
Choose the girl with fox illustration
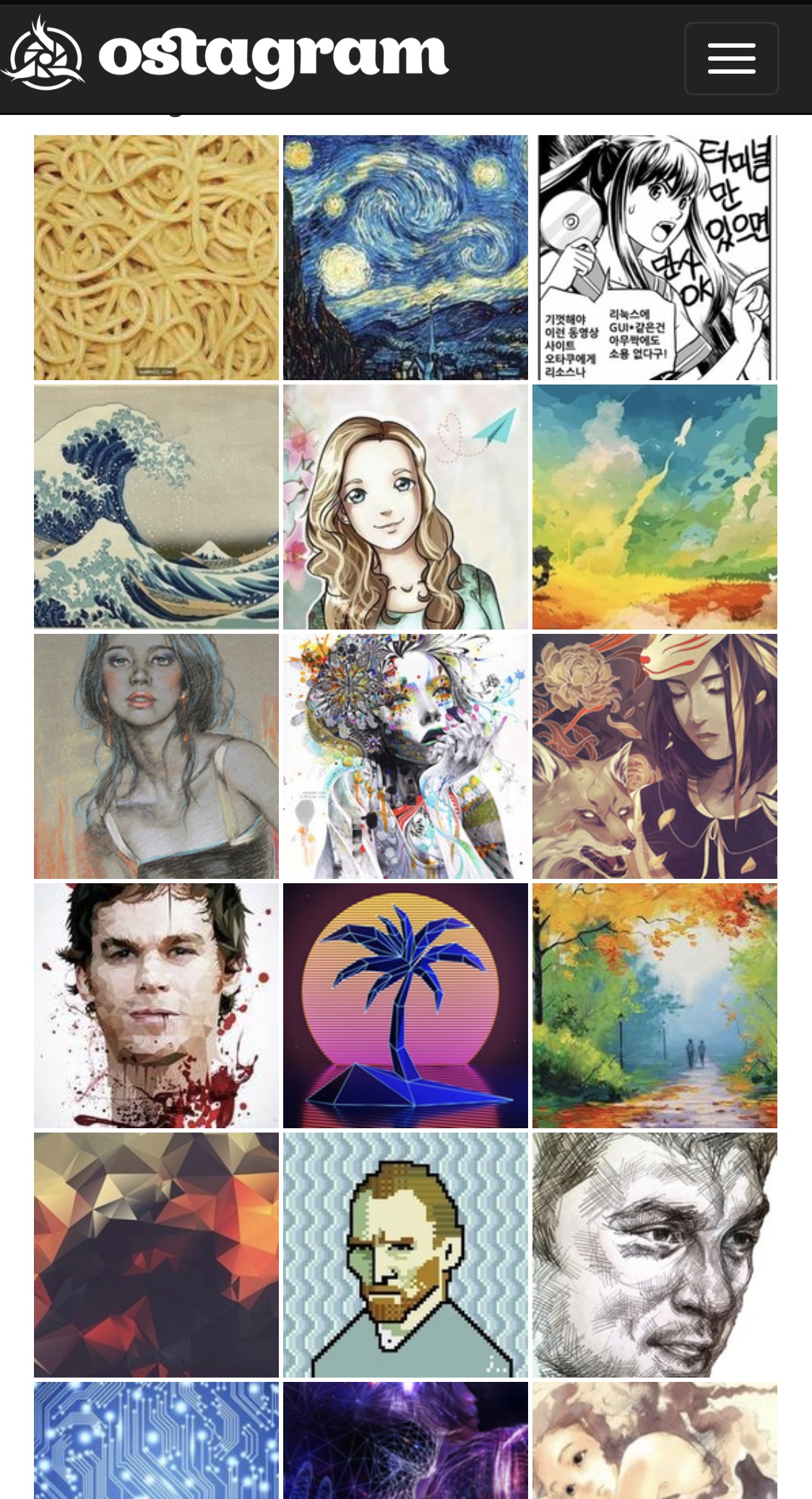[655, 756]
